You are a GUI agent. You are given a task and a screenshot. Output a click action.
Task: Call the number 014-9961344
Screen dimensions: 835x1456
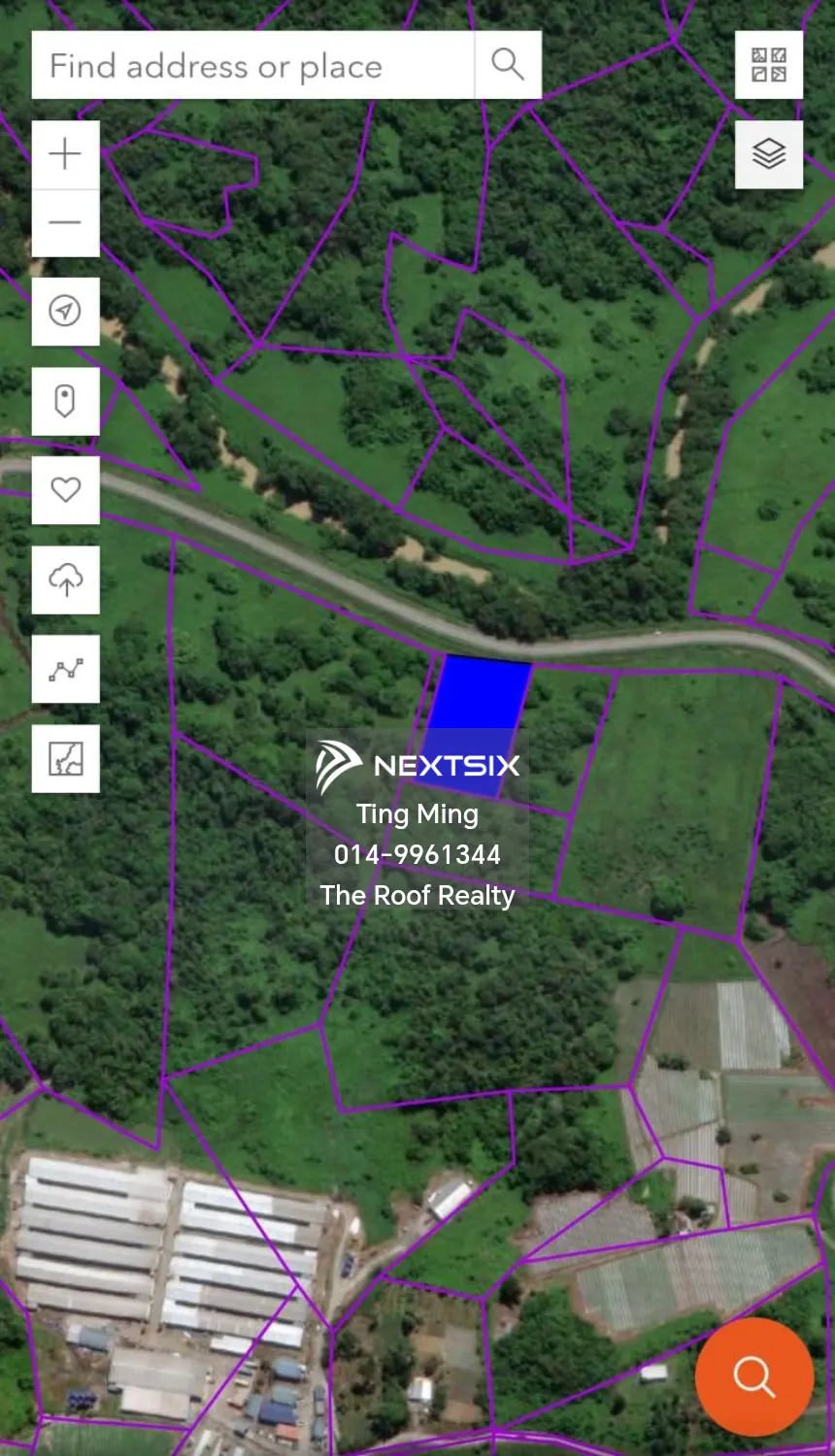pos(417,855)
